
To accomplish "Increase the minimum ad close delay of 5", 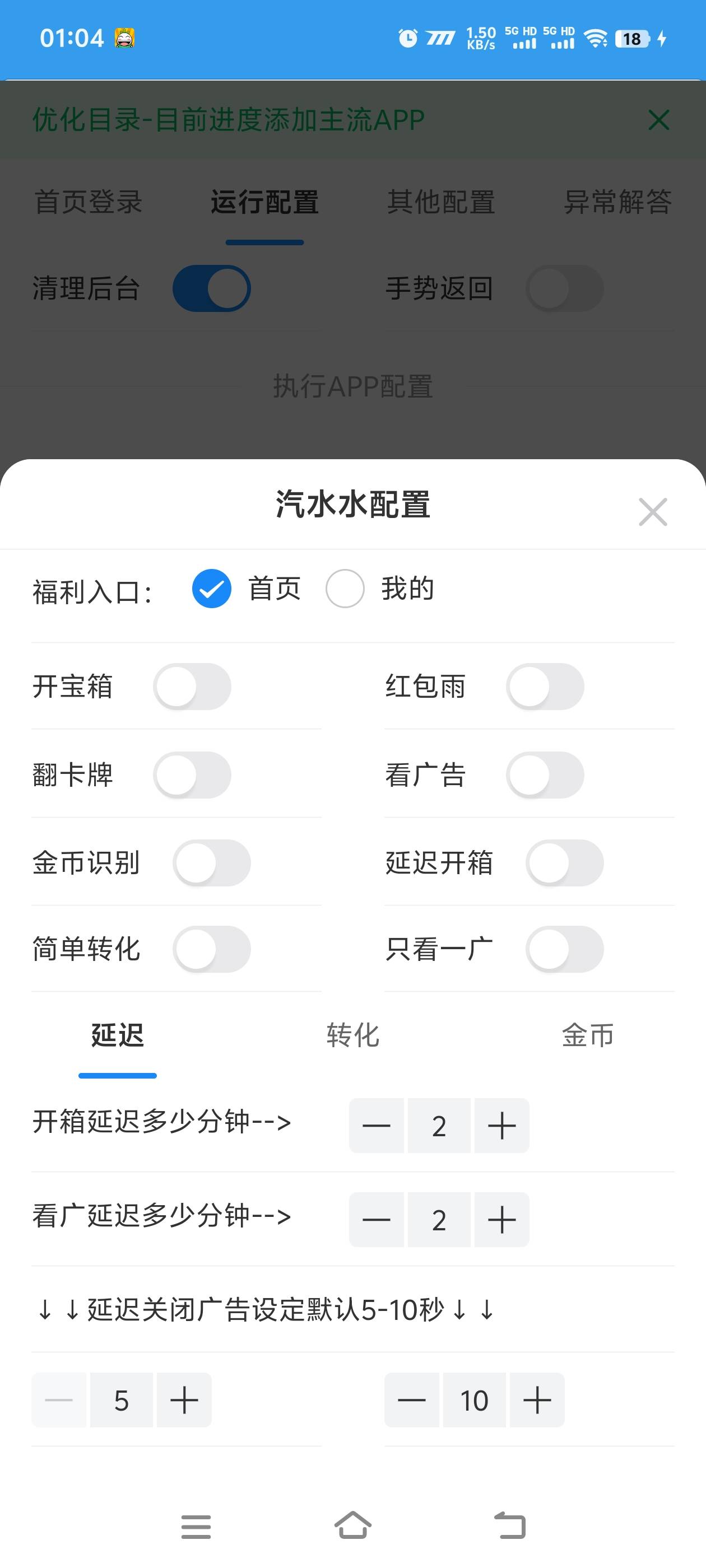I will tap(184, 1400).
